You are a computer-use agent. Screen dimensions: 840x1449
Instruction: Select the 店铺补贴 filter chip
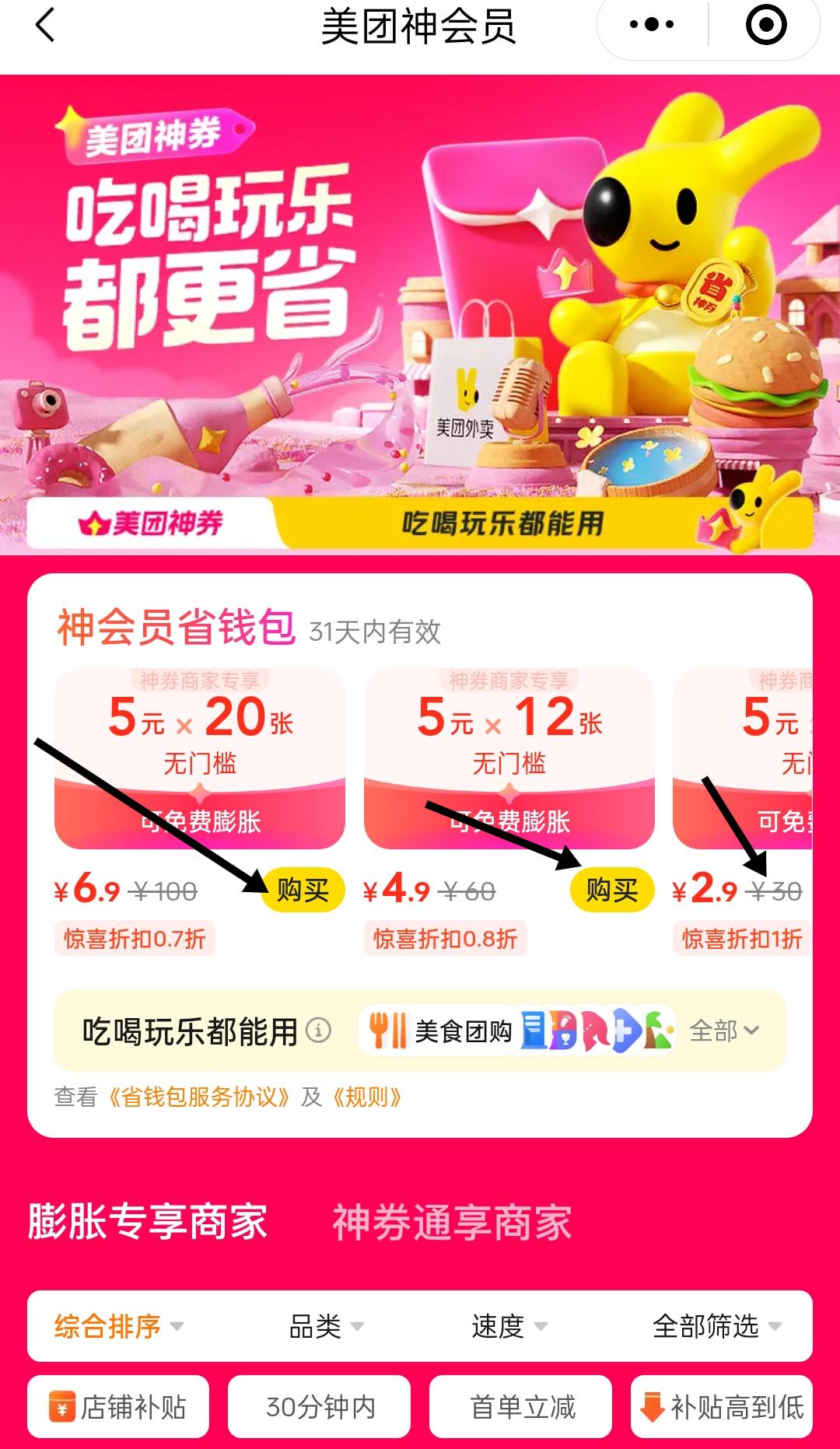tap(118, 1407)
